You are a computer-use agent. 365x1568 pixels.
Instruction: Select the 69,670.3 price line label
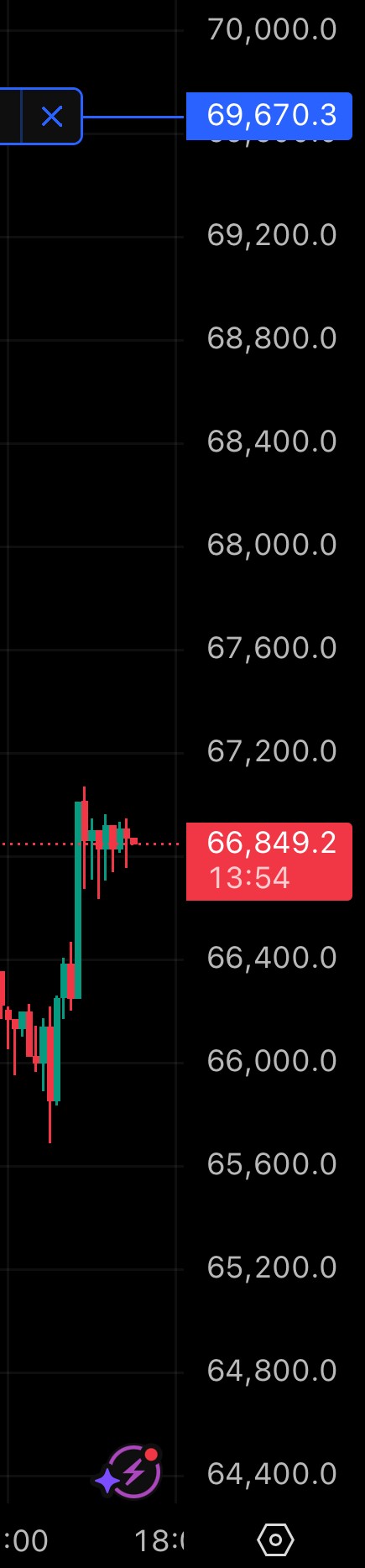tap(269, 115)
